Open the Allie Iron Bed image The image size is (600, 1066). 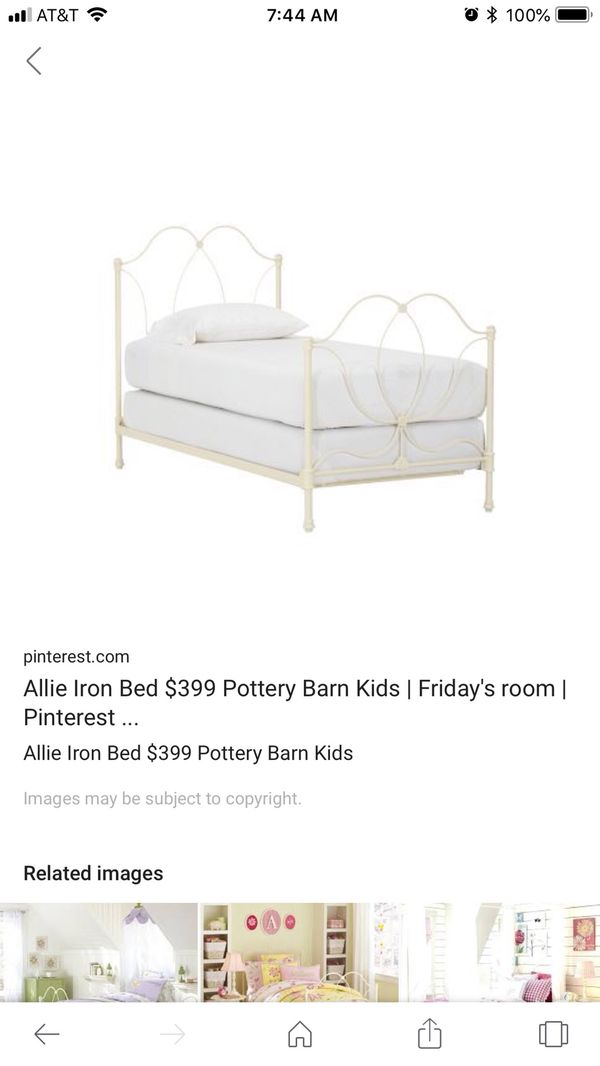[x=304, y=378]
